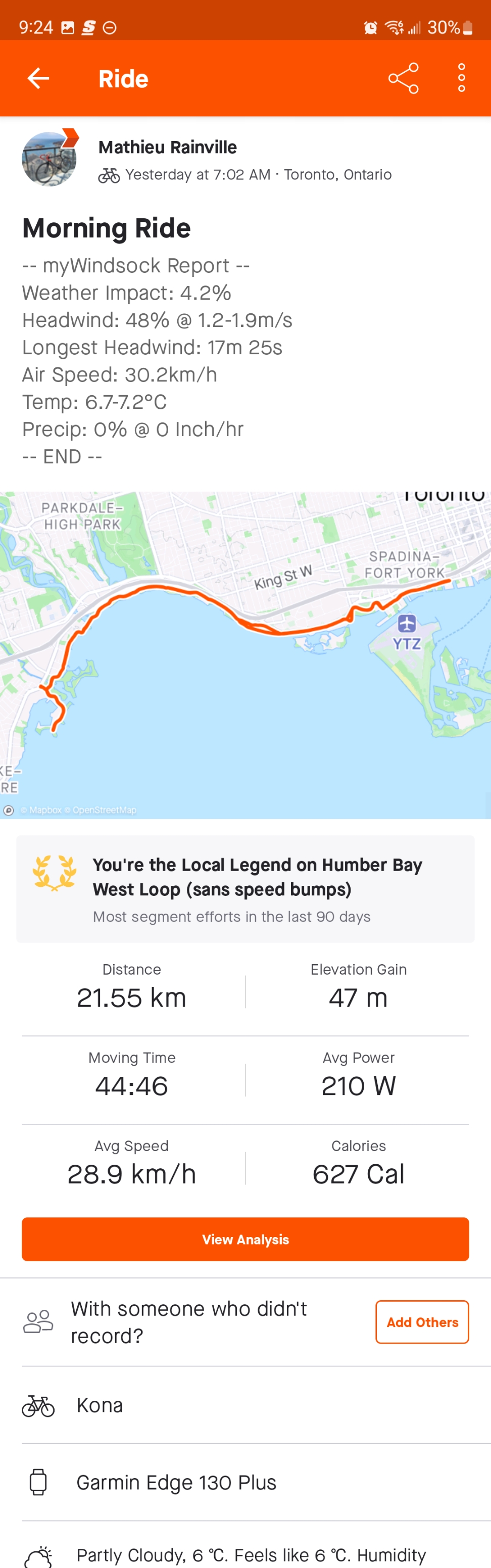Image resolution: width=491 pixels, height=1568 pixels.
Task: Open Mathieu Rainville's profile picture
Action: pos(50,160)
